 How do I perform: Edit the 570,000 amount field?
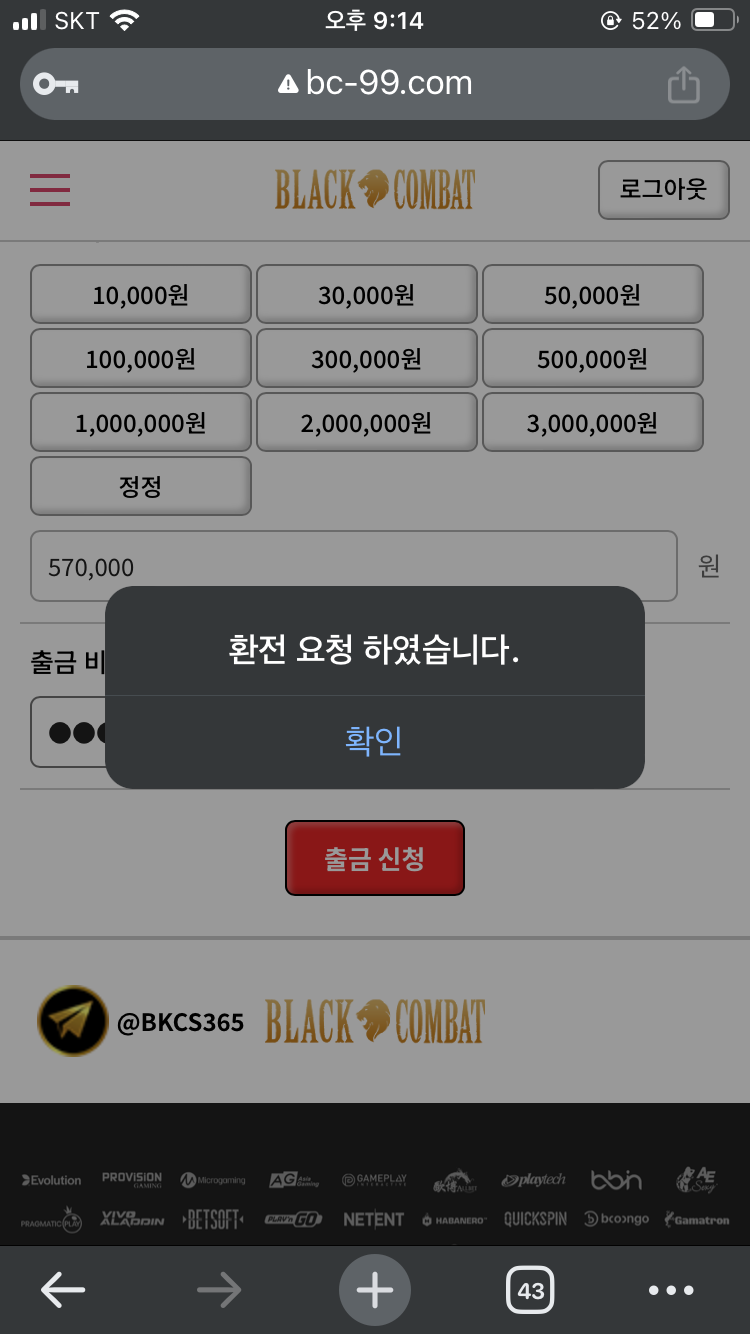354,566
